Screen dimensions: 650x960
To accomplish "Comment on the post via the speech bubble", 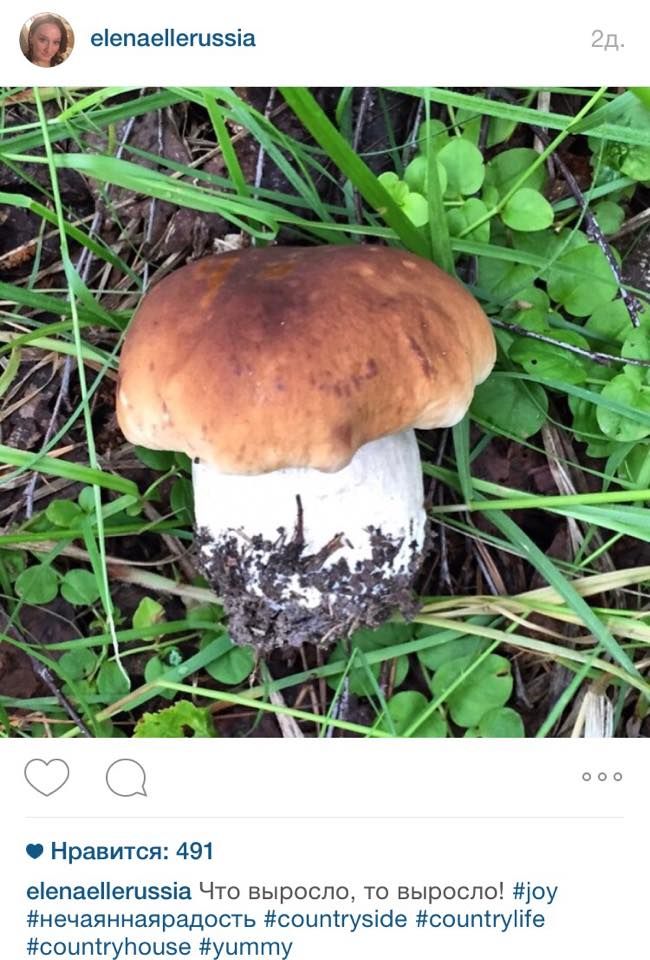I will coord(126,777).
